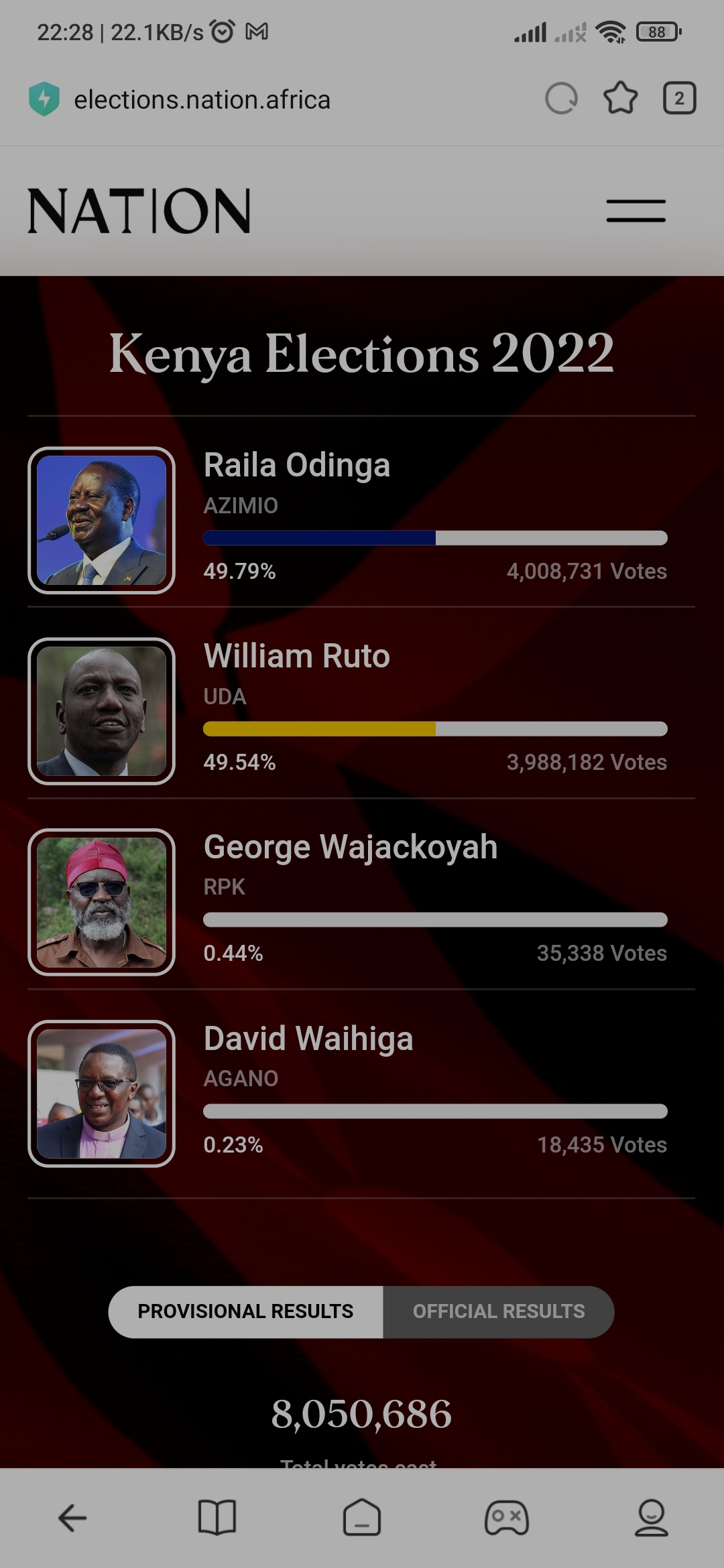Go to the browser home page
Image resolution: width=724 pixels, height=1568 pixels.
coord(362,1518)
